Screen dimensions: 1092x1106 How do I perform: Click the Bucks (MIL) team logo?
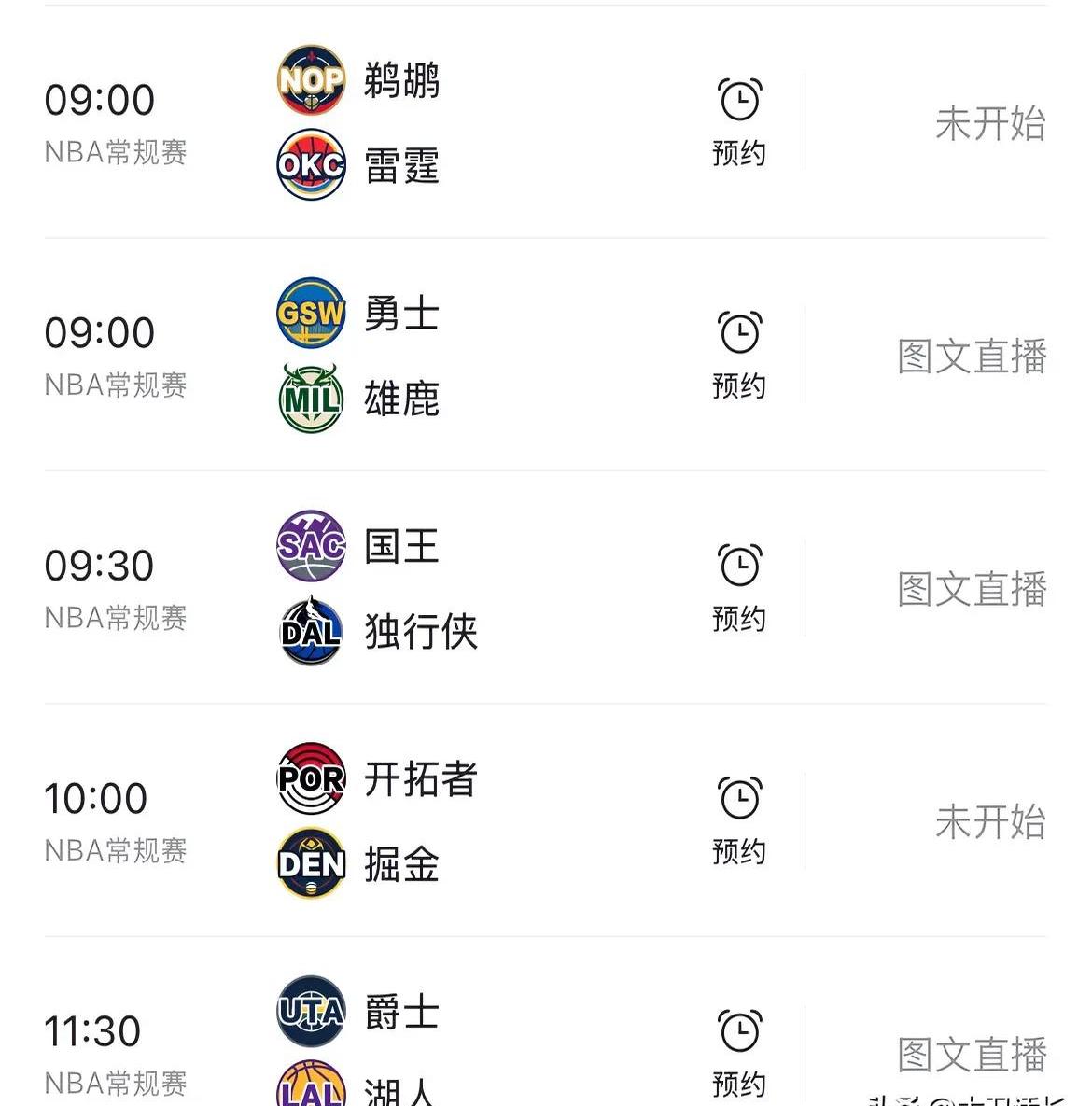(x=311, y=399)
